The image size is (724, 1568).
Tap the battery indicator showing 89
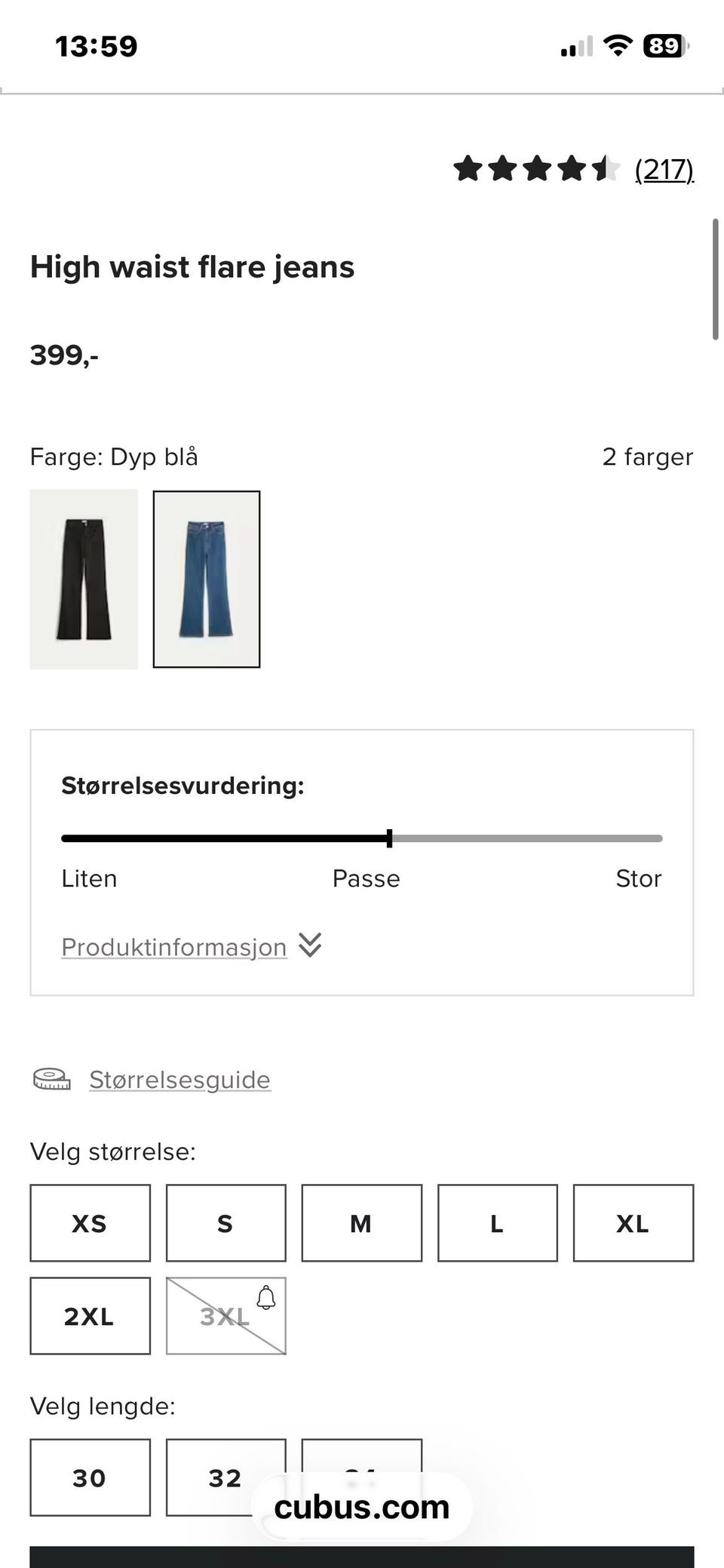pos(664,45)
